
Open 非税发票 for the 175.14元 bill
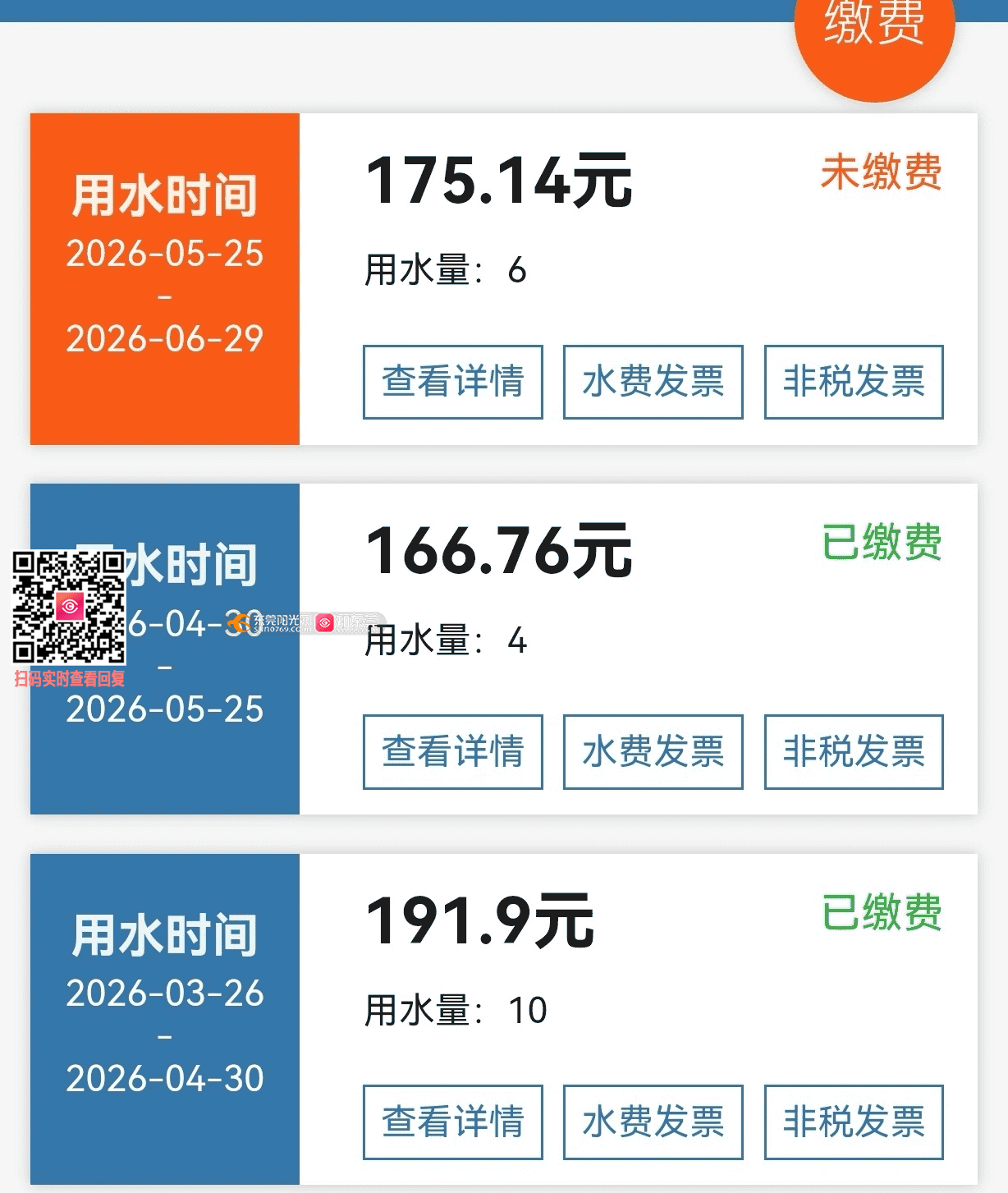click(x=854, y=382)
